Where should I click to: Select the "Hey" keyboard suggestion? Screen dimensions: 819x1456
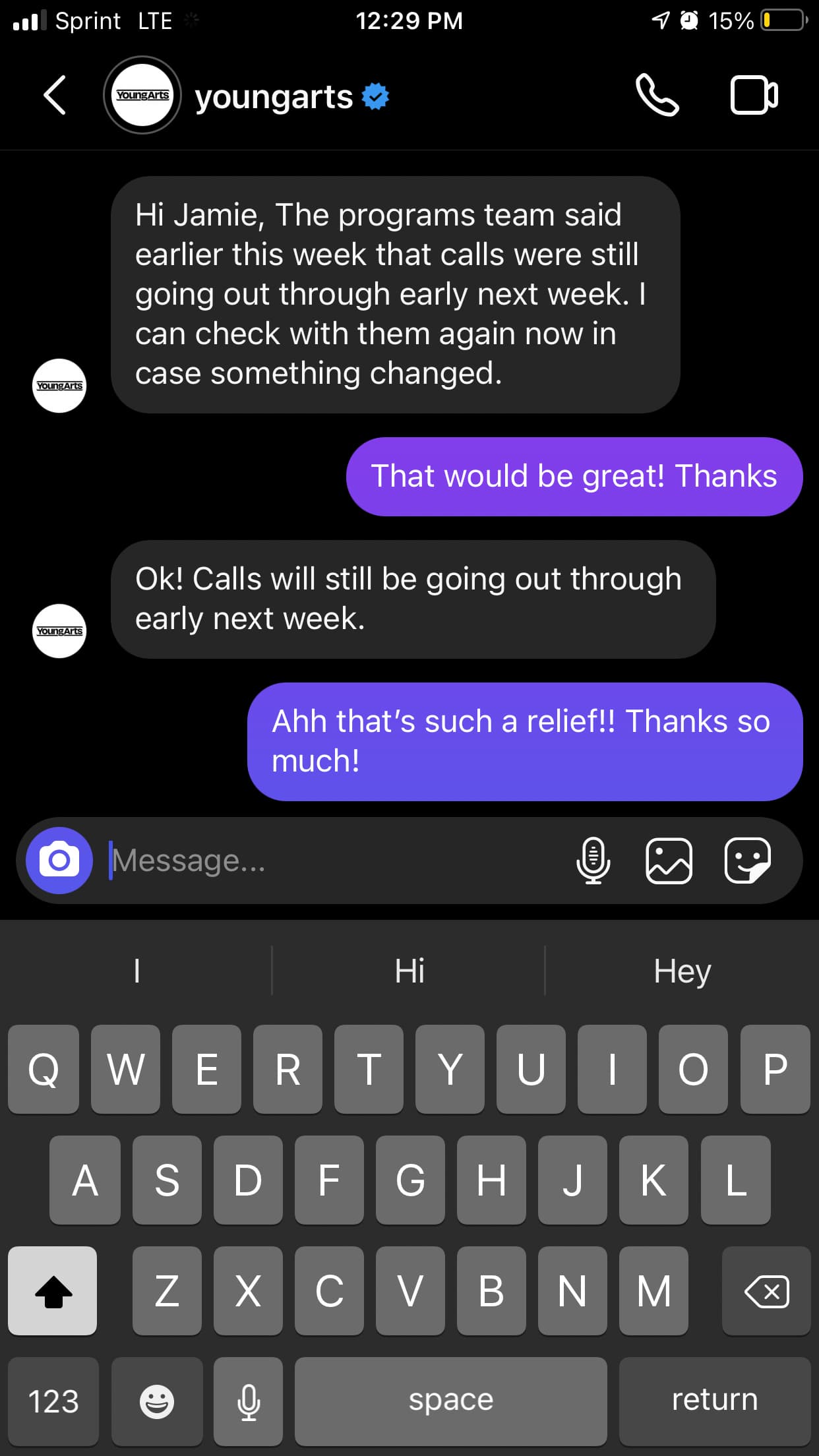(682, 971)
